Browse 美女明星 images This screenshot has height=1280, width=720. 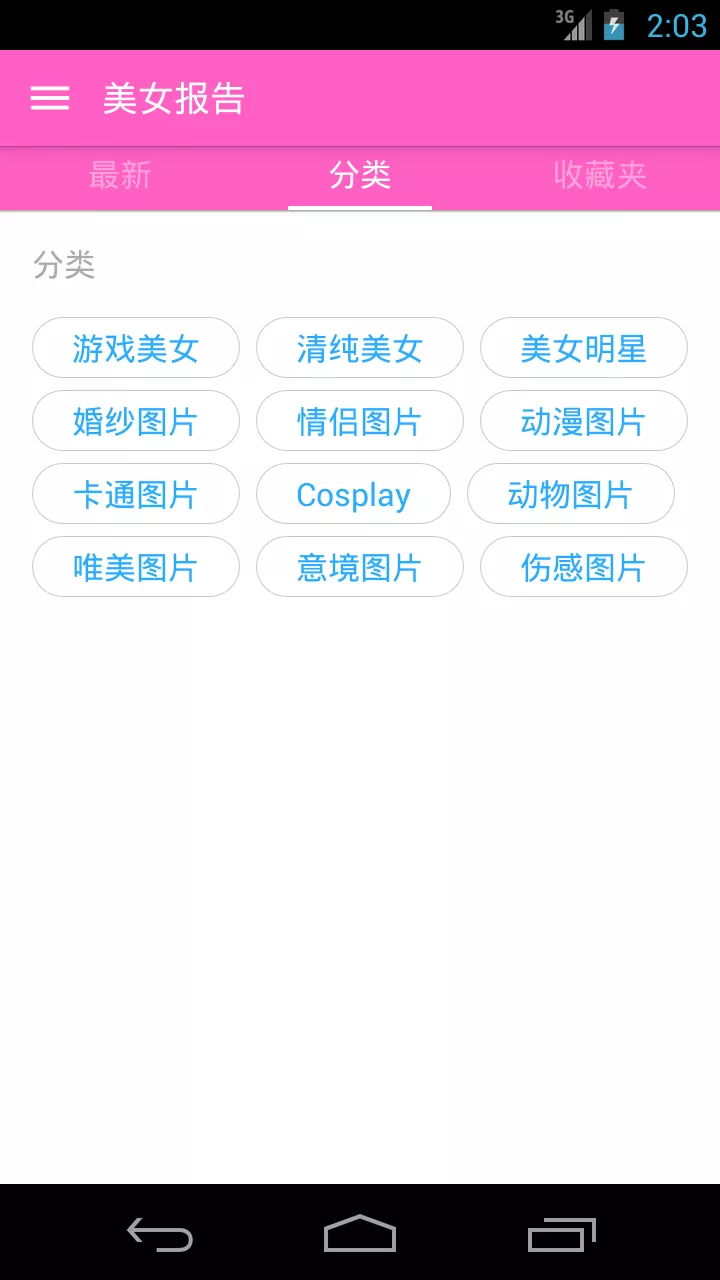pos(584,347)
